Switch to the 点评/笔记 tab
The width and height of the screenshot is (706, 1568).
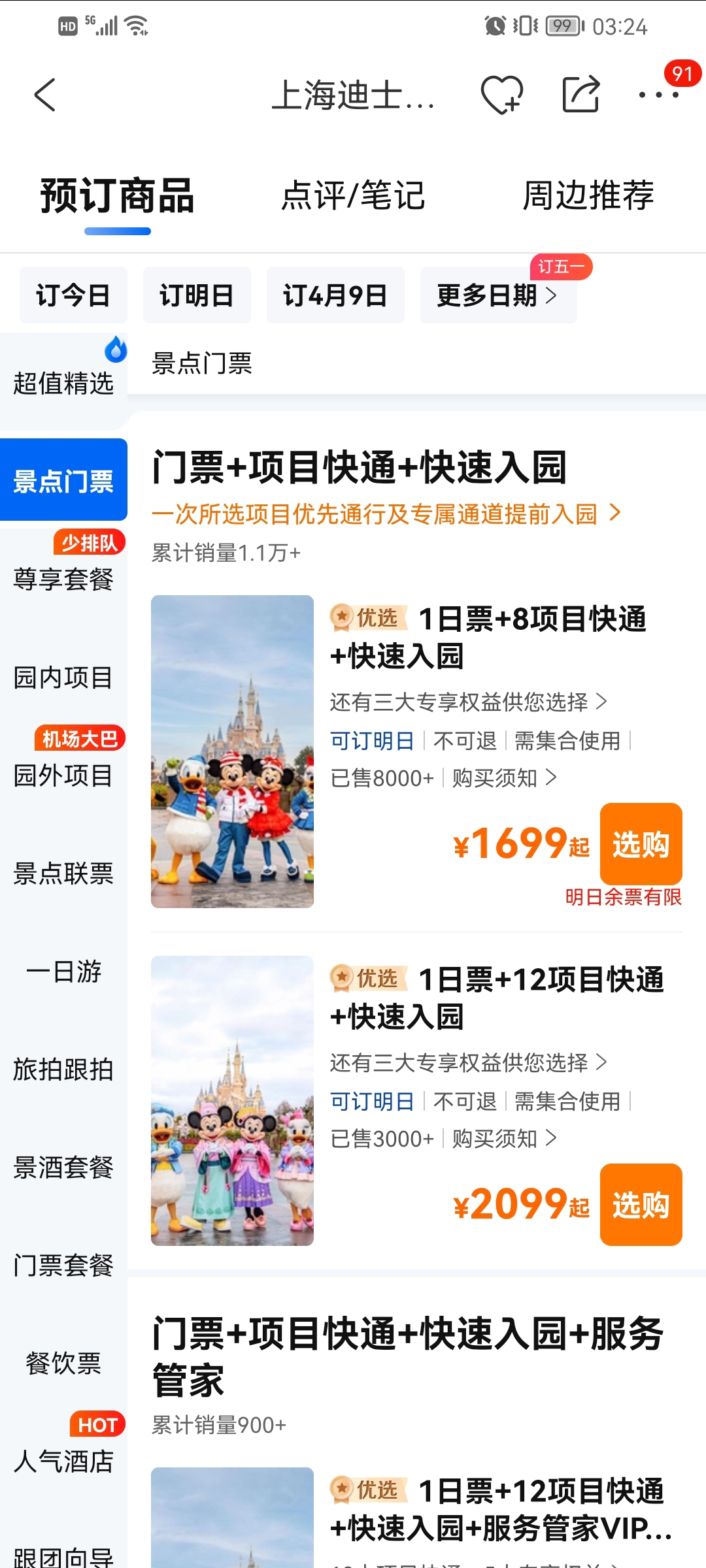click(353, 195)
